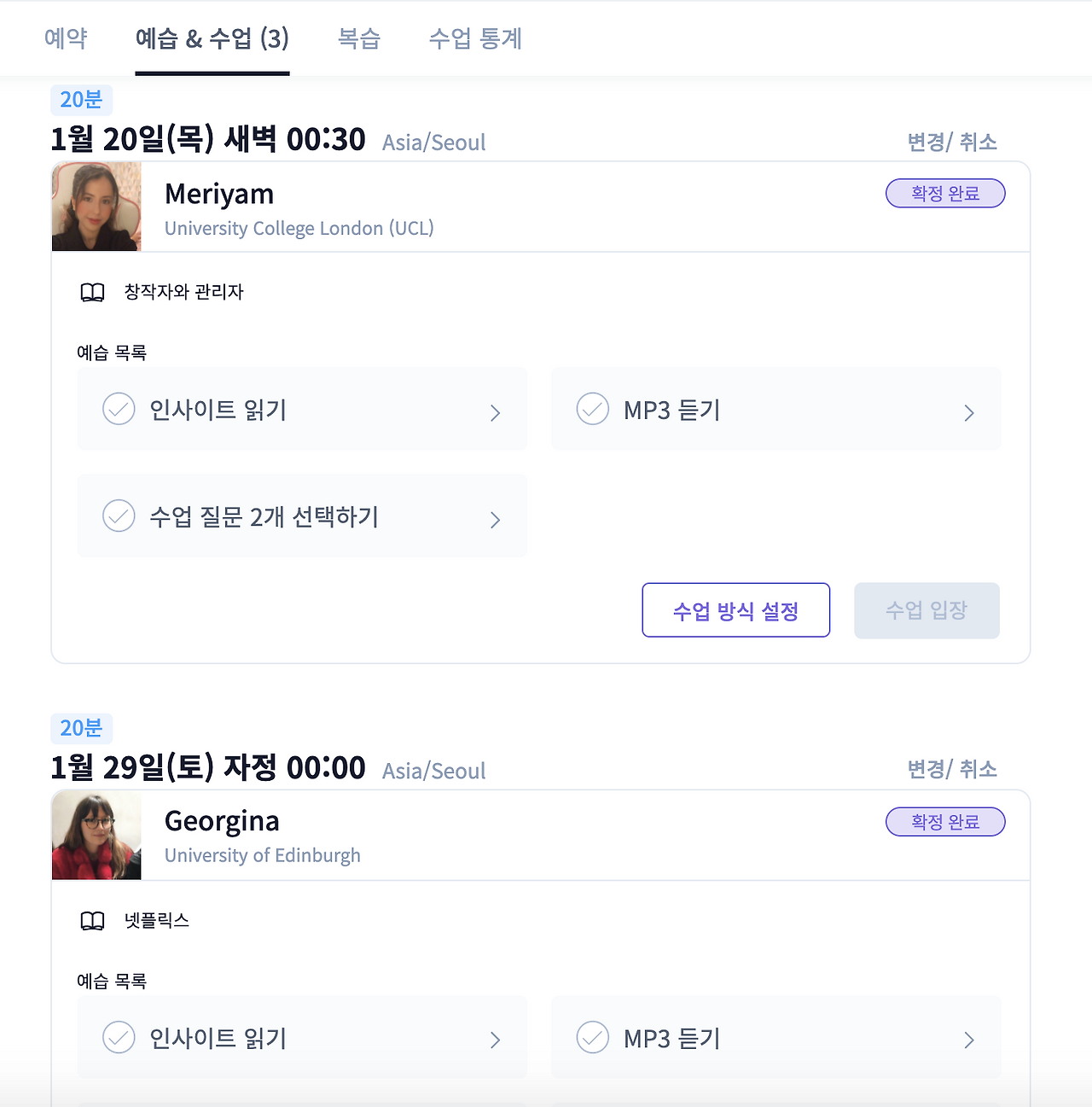Click the 수업 입장 button
This screenshot has width=1092, height=1107.
coord(926,609)
